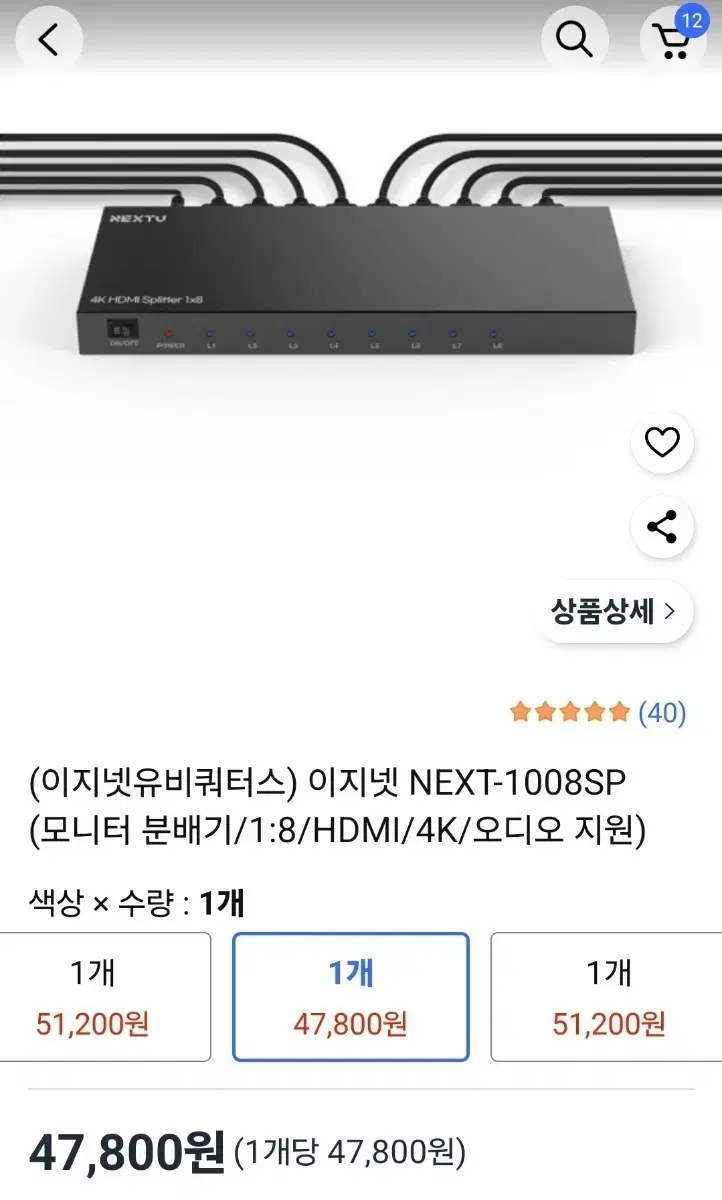Select the left 51,200원 quantity option

(105, 996)
